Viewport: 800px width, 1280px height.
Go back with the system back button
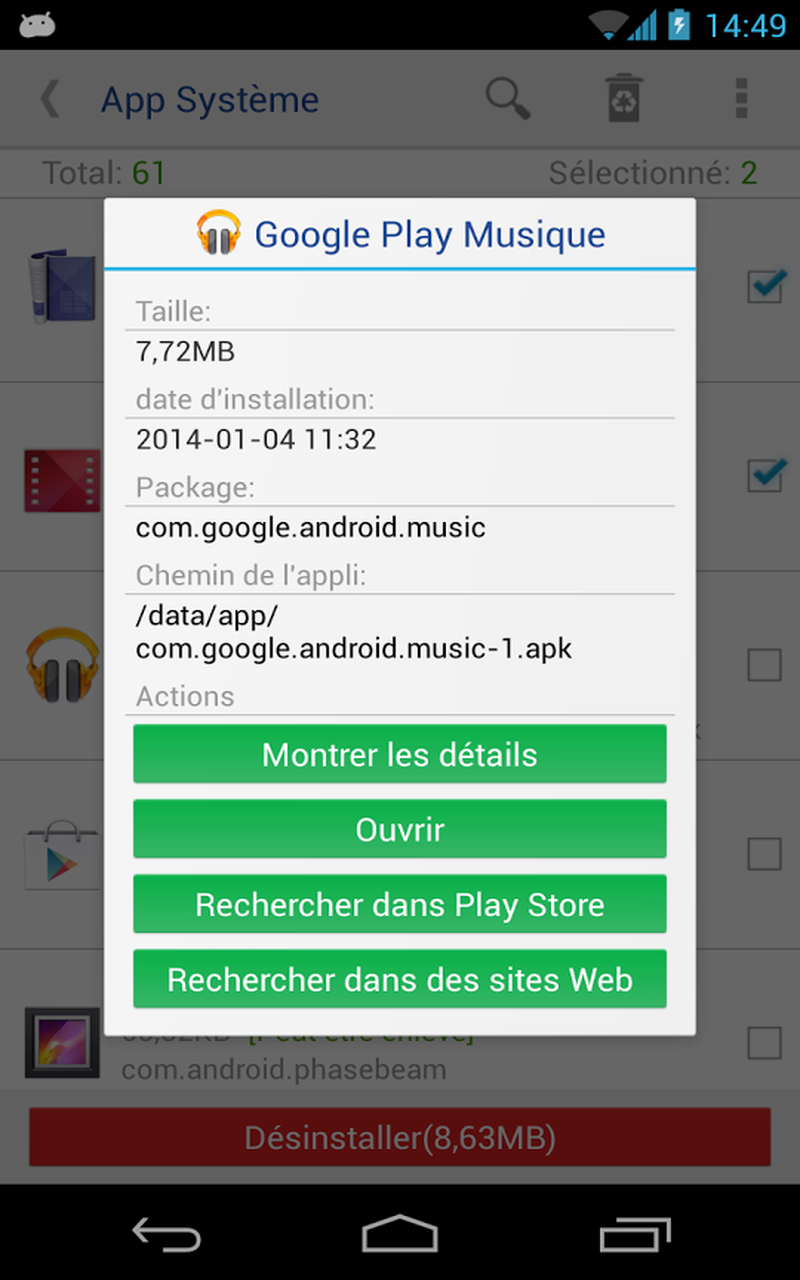(167, 1235)
